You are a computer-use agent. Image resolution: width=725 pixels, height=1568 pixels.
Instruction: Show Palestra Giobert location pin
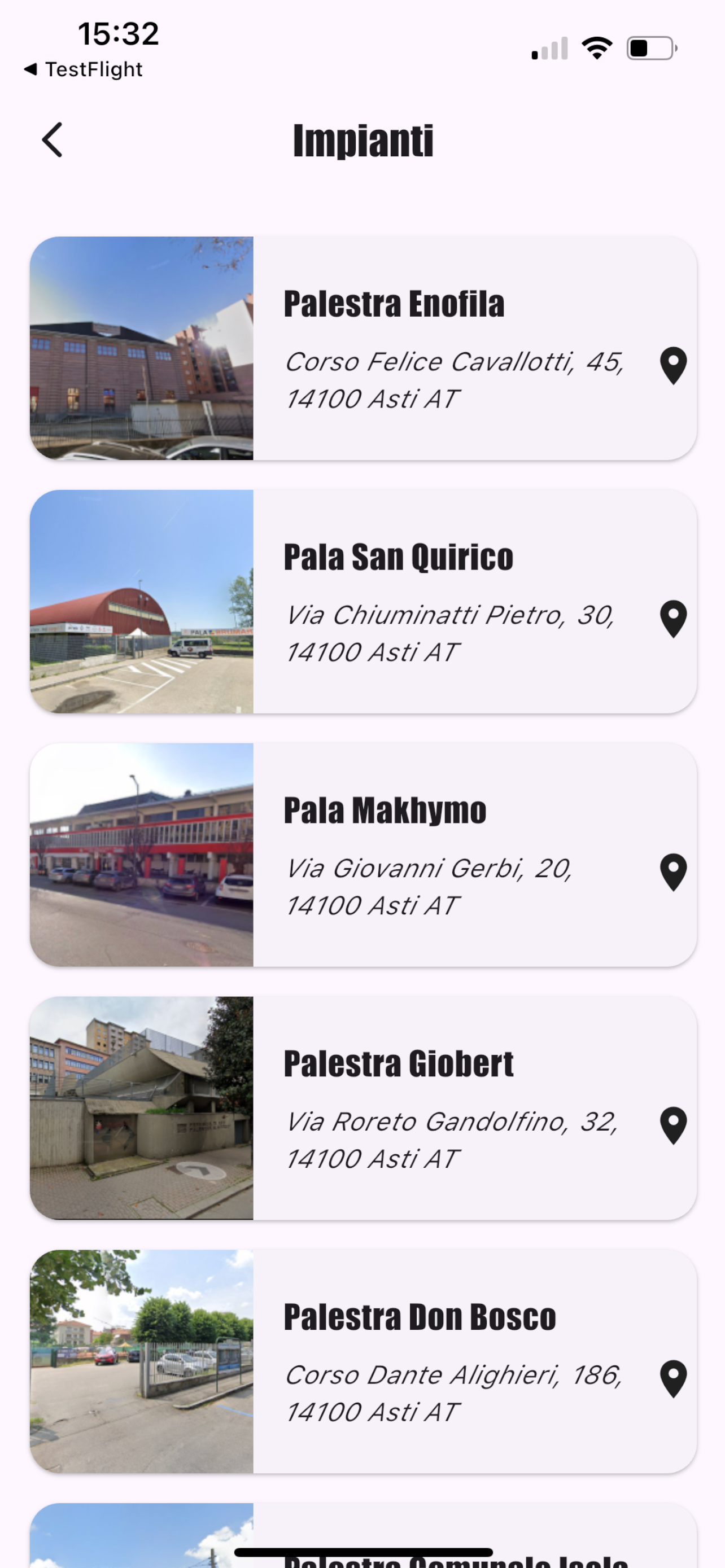[x=673, y=1125]
